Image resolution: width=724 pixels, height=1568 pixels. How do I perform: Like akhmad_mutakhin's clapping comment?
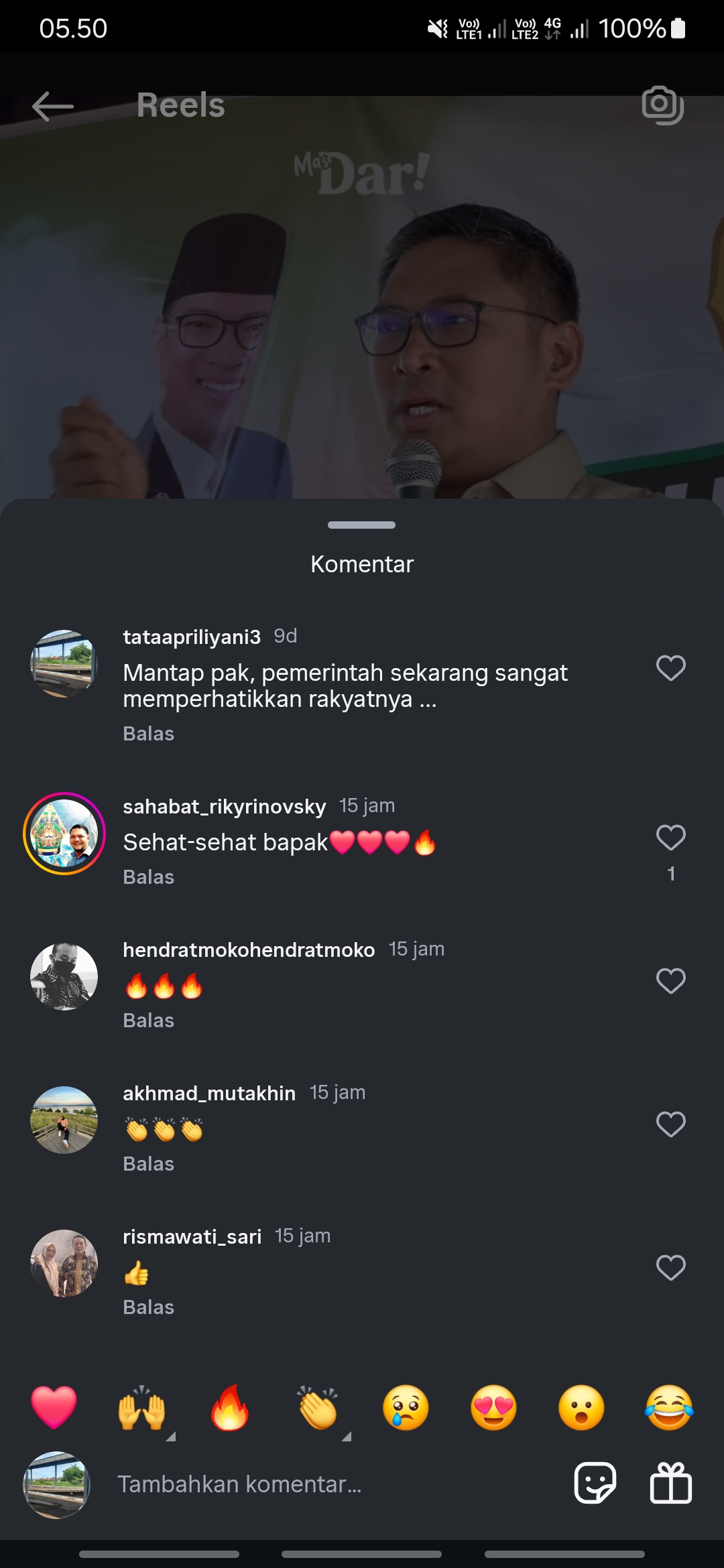[x=670, y=1124]
